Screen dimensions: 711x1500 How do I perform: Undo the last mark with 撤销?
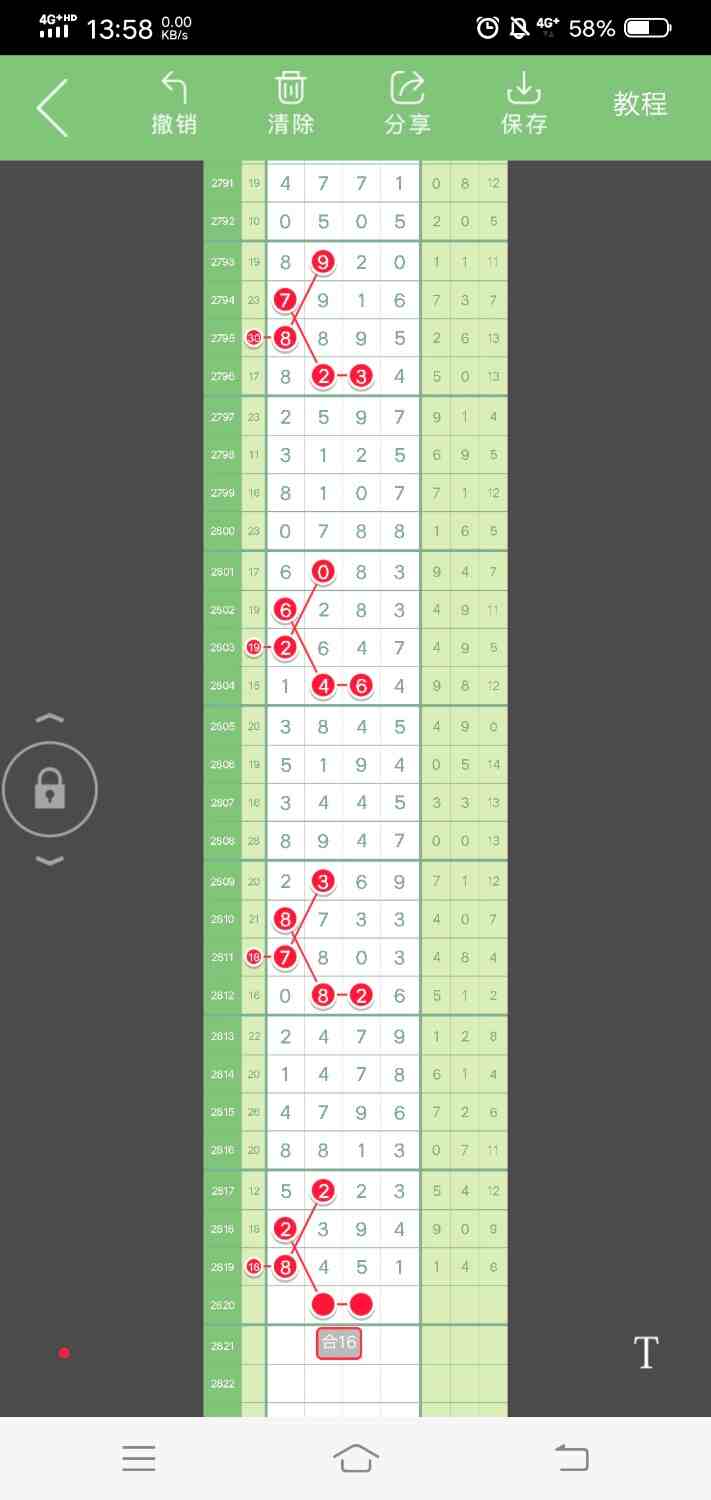[x=174, y=104]
